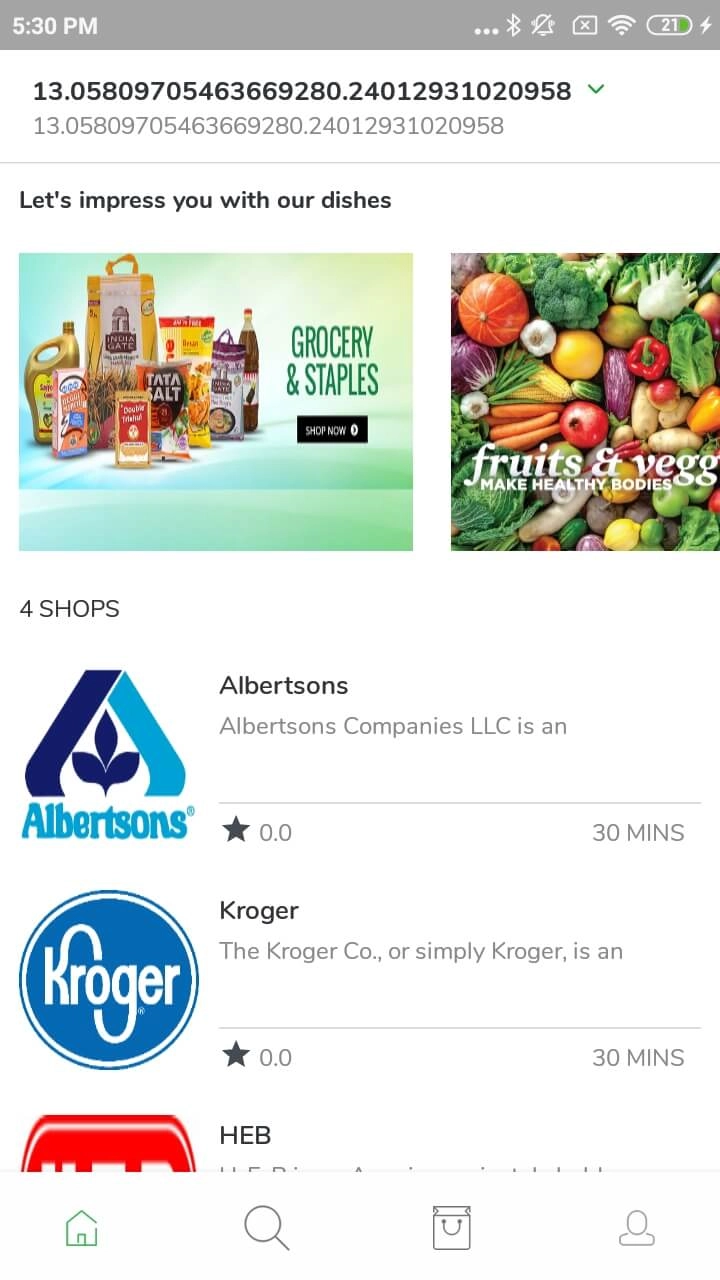Viewport: 720px width, 1280px height.
Task: Click the star rating icon for Albertsons
Action: (237, 831)
